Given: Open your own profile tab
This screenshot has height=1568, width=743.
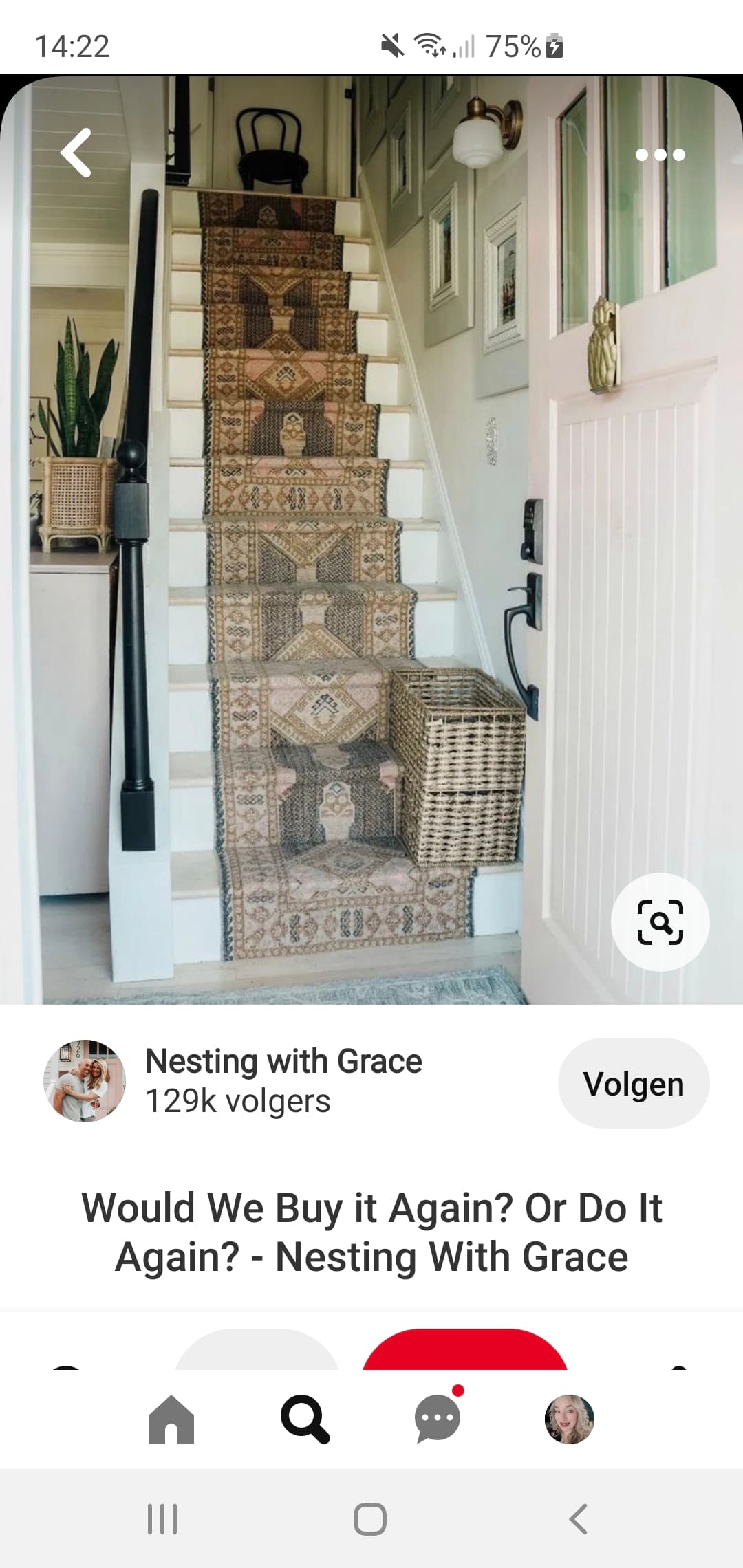Looking at the screenshot, I should coord(570,1419).
